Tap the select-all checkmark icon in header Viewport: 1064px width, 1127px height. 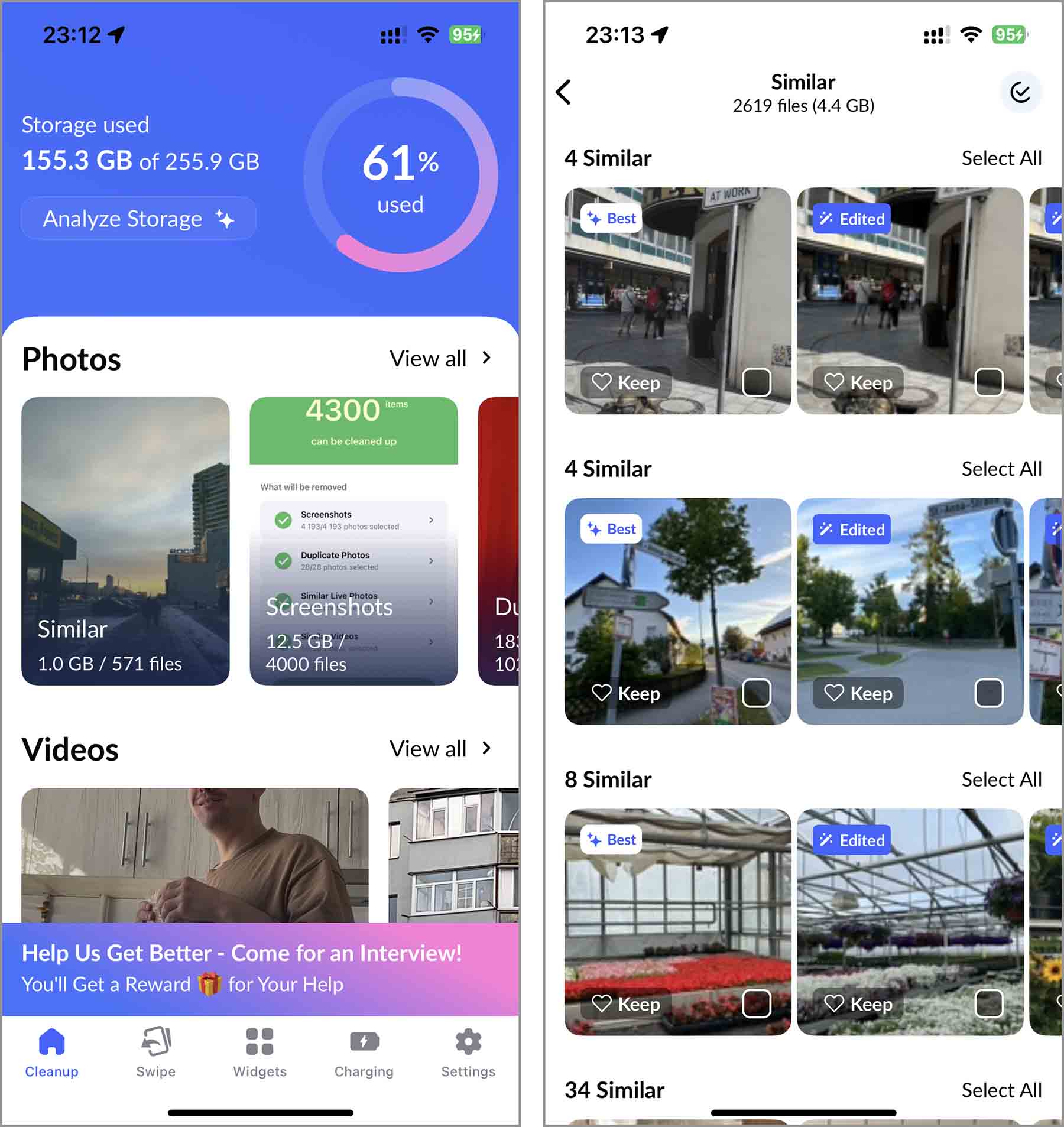[1020, 92]
